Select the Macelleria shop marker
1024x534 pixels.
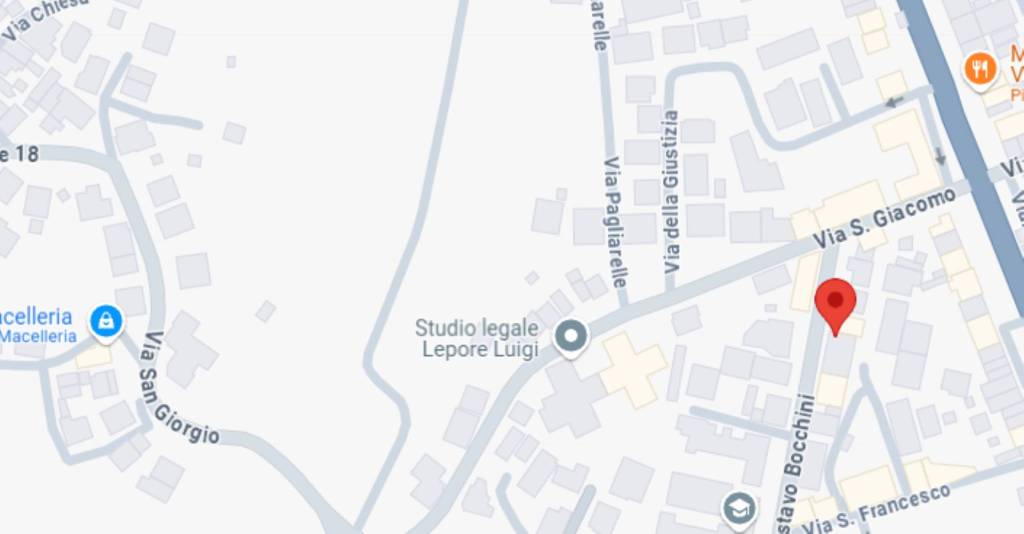105,322
